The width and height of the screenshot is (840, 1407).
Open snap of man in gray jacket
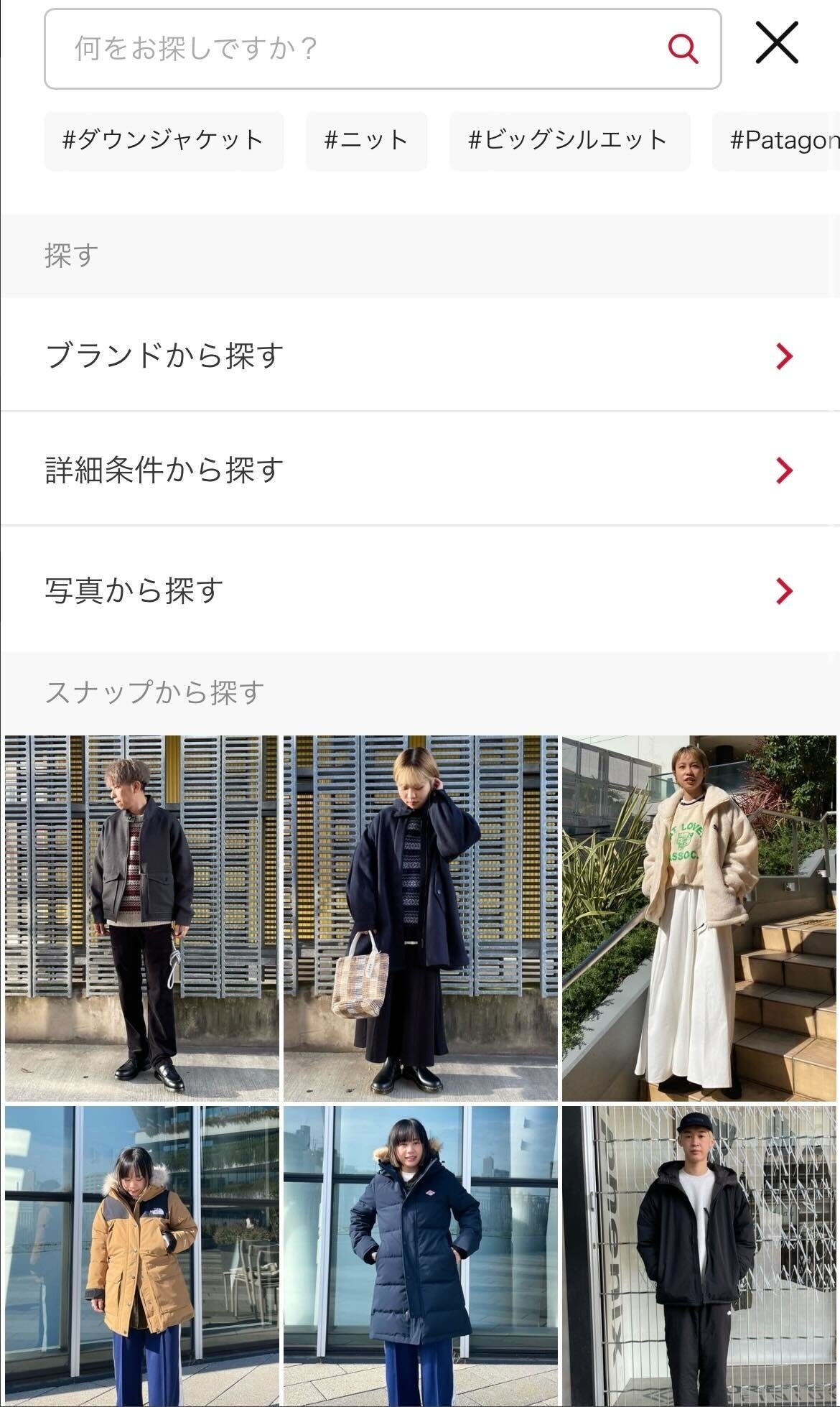point(142,918)
